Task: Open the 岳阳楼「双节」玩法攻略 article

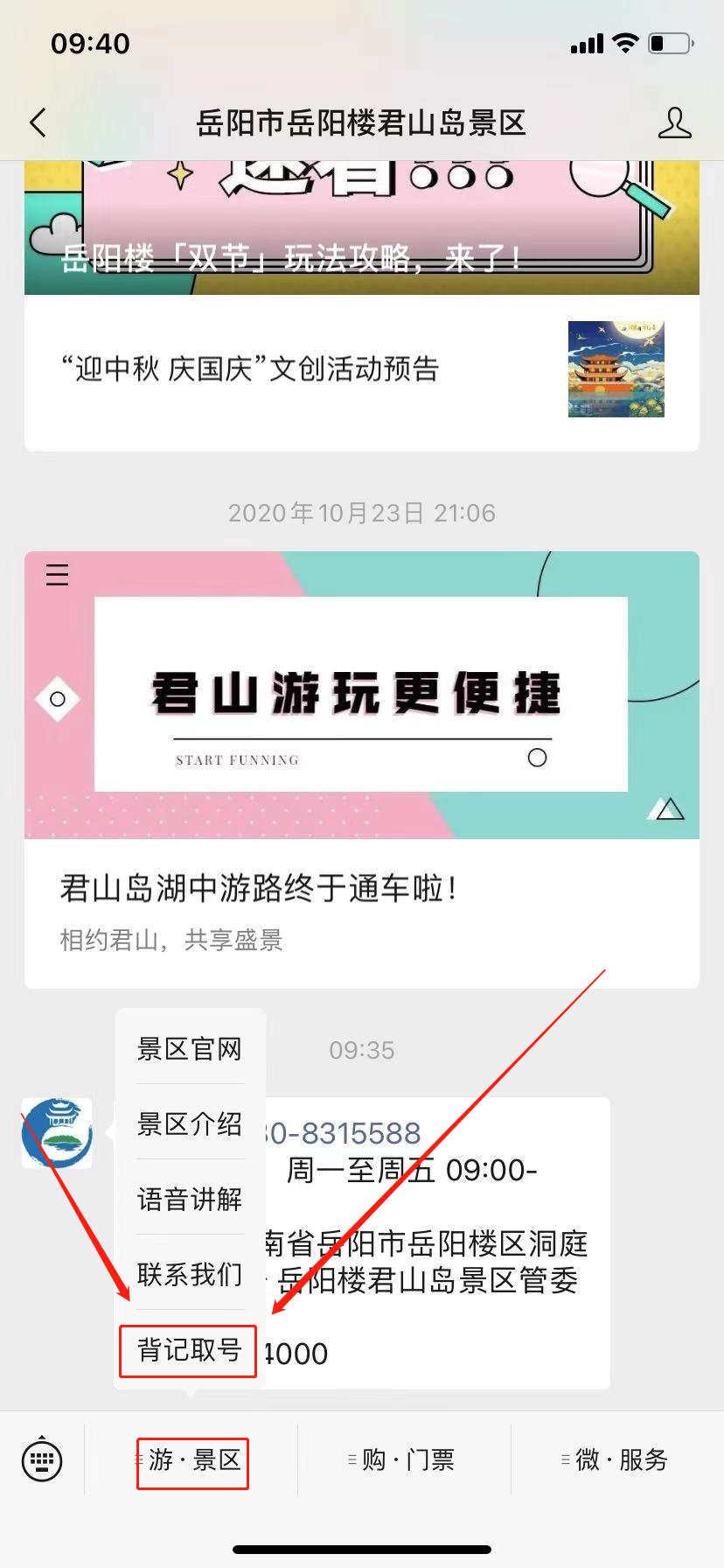Action: pyautogui.click(x=362, y=229)
